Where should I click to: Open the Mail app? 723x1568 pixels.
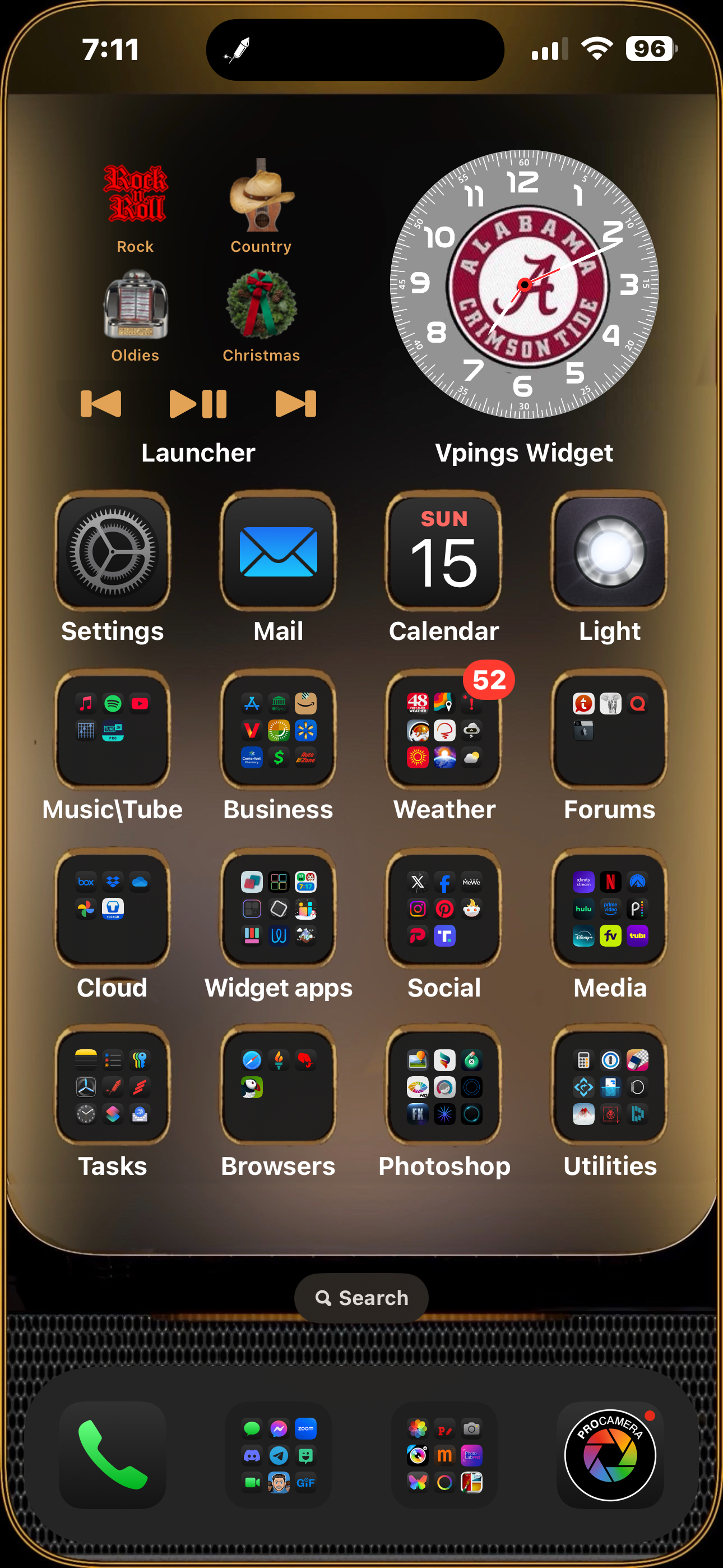(x=278, y=551)
